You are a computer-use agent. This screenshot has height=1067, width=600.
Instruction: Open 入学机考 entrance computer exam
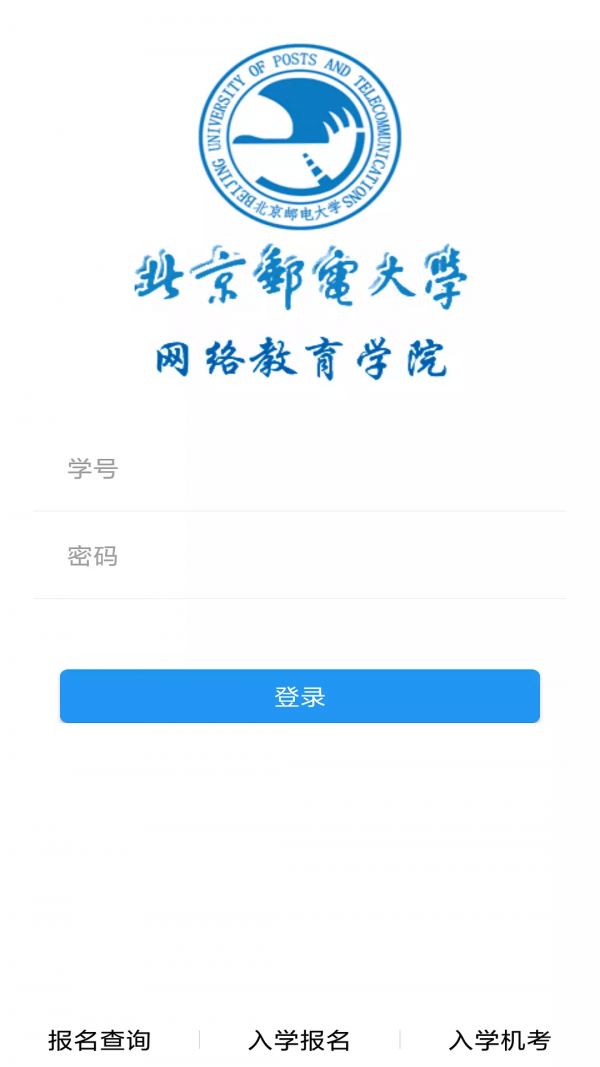click(499, 1040)
